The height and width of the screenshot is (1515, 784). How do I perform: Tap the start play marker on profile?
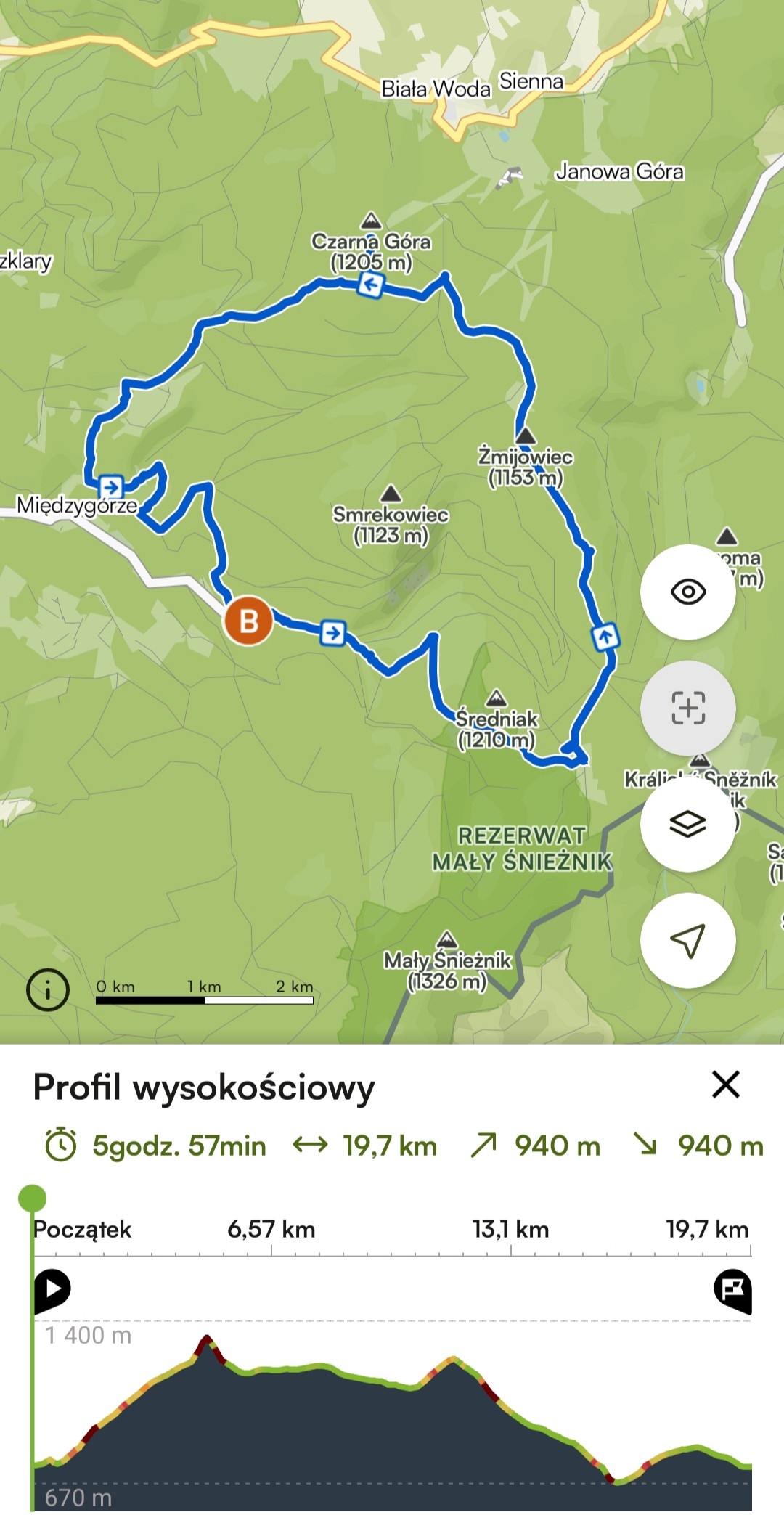[x=52, y=1290]
